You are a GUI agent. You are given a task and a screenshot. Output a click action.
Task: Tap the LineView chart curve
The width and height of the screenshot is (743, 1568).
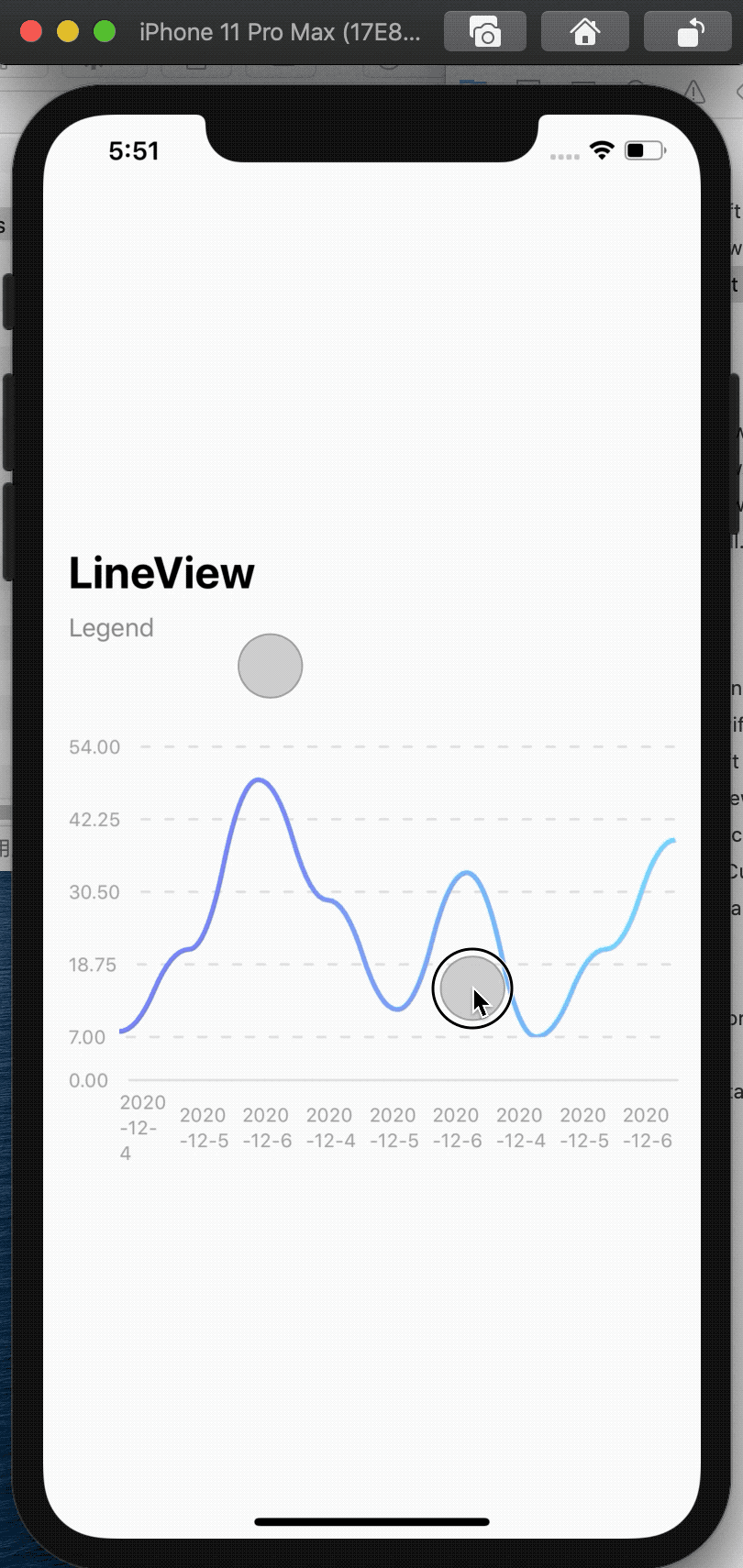pos(261,781)
